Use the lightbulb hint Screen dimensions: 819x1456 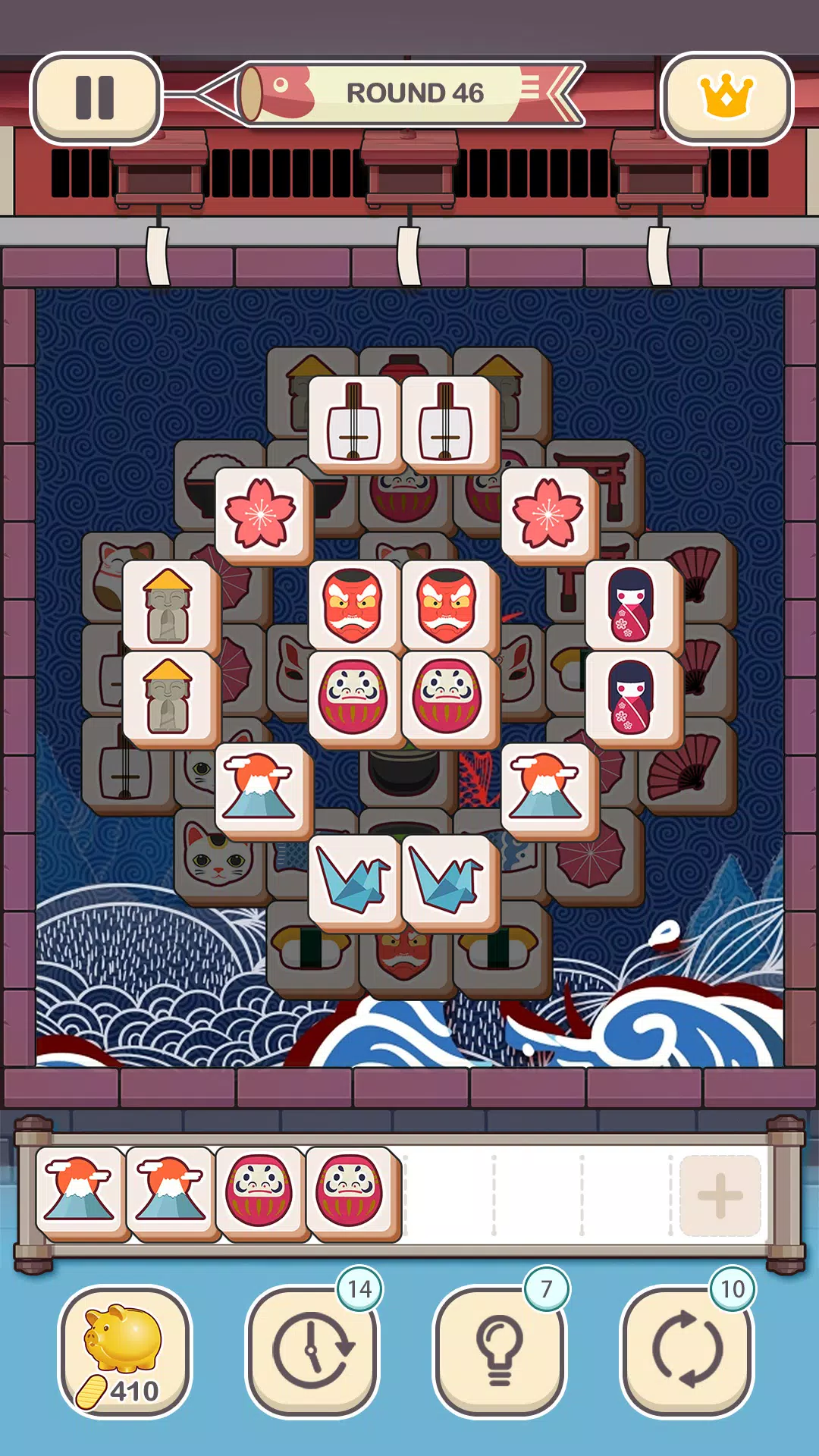coord(499,1351)
